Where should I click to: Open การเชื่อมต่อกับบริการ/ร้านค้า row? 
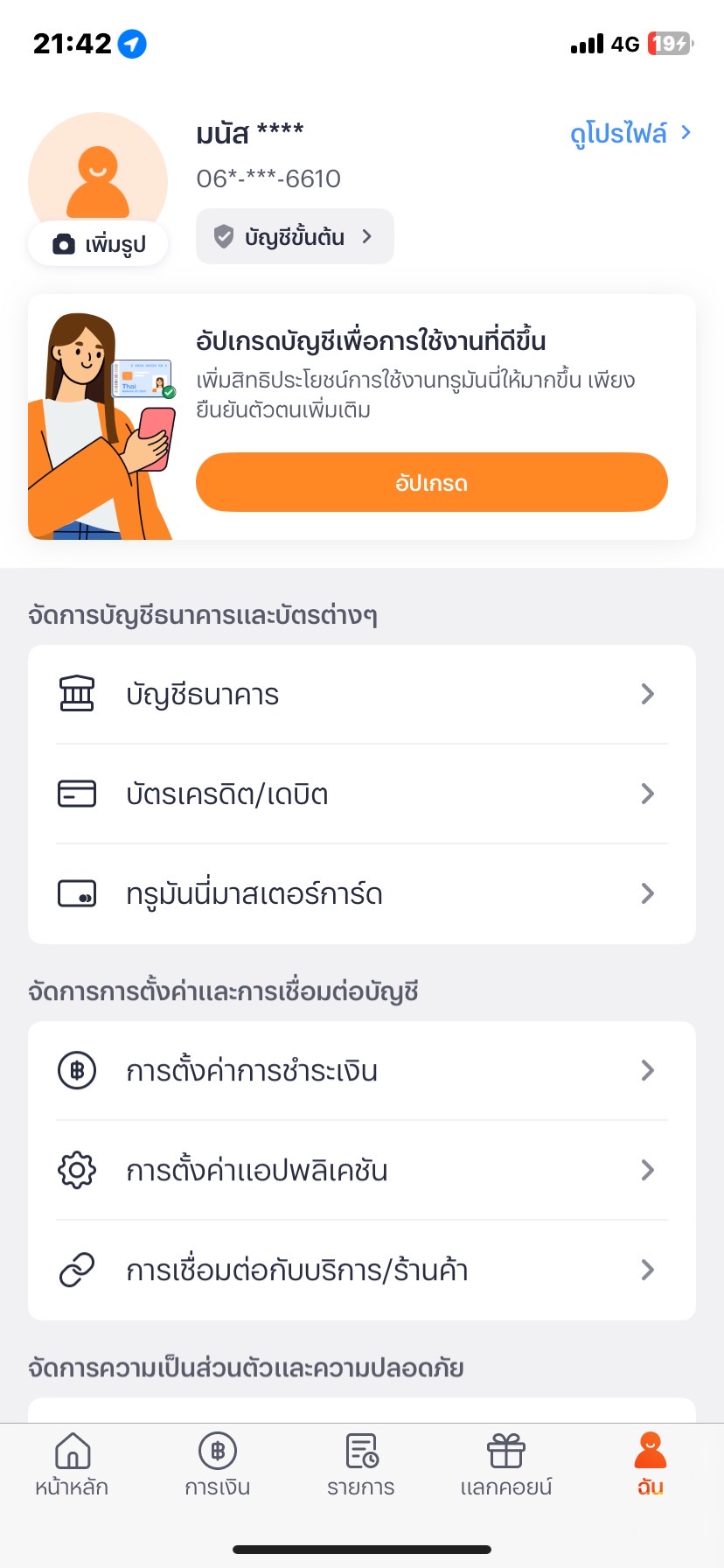pyautogui.click(x=362, y=1270)
